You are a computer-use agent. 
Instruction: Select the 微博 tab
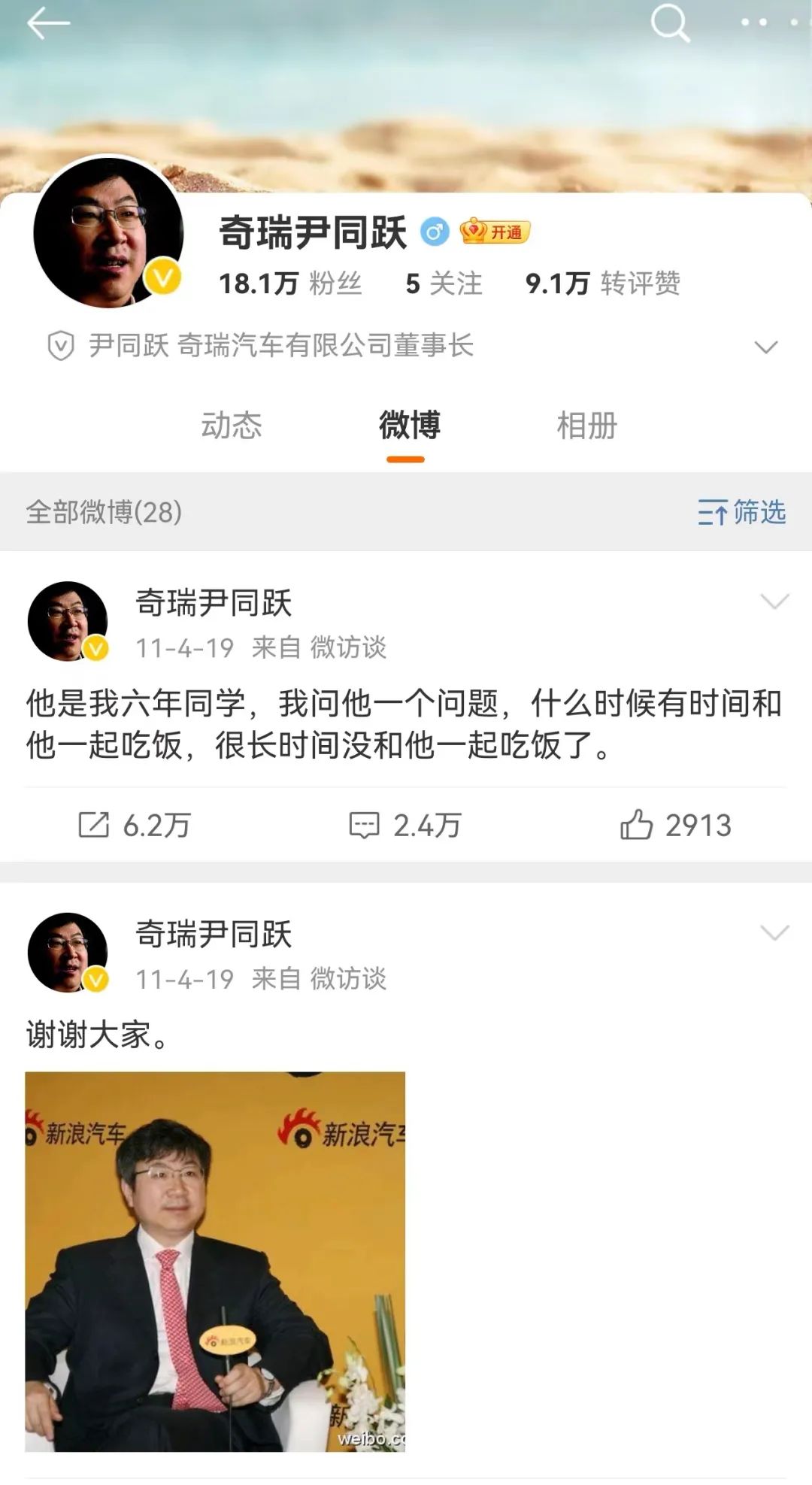(x=408, y=426)
